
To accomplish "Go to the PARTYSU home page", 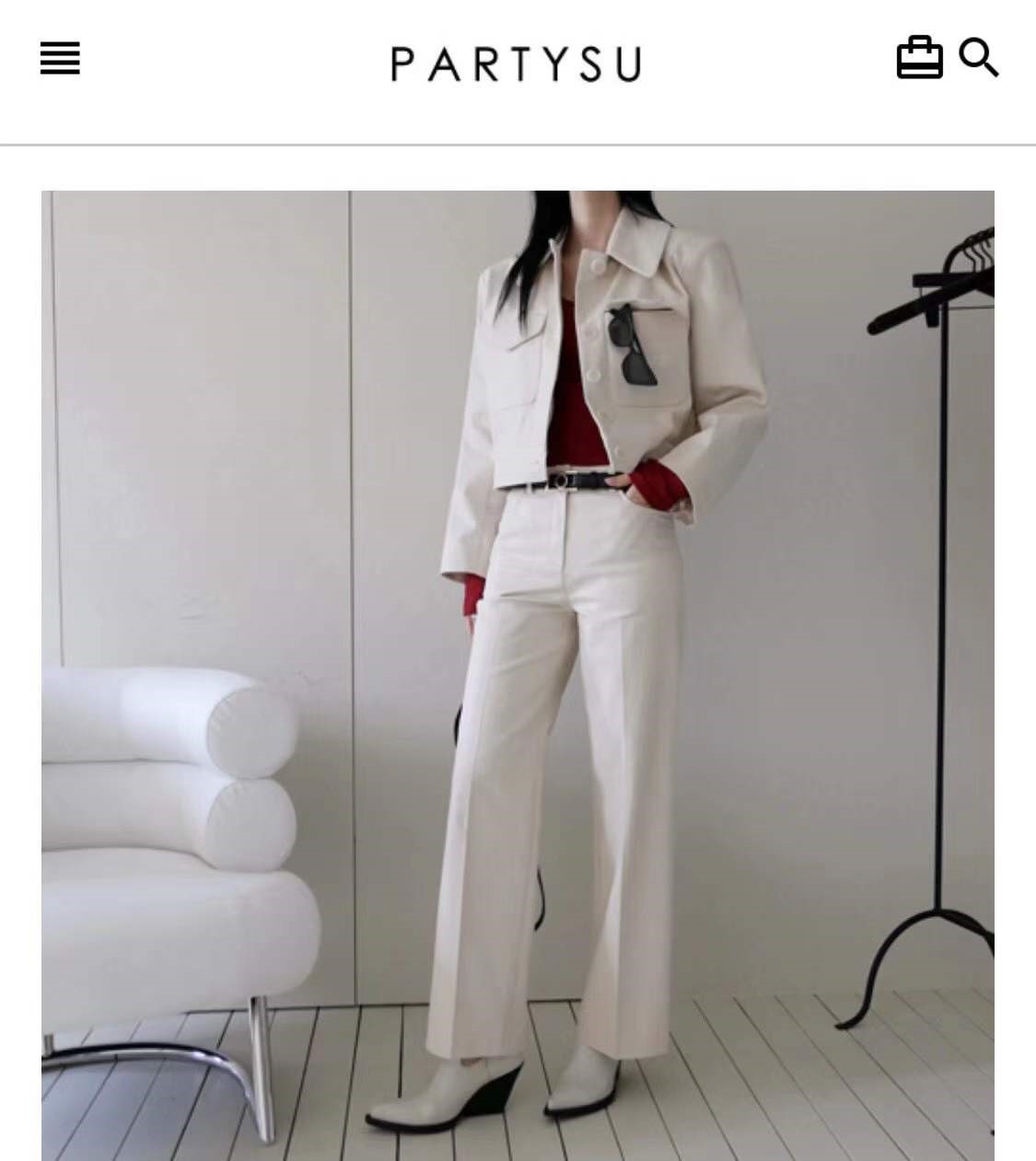I will click(x=516, y=64).
